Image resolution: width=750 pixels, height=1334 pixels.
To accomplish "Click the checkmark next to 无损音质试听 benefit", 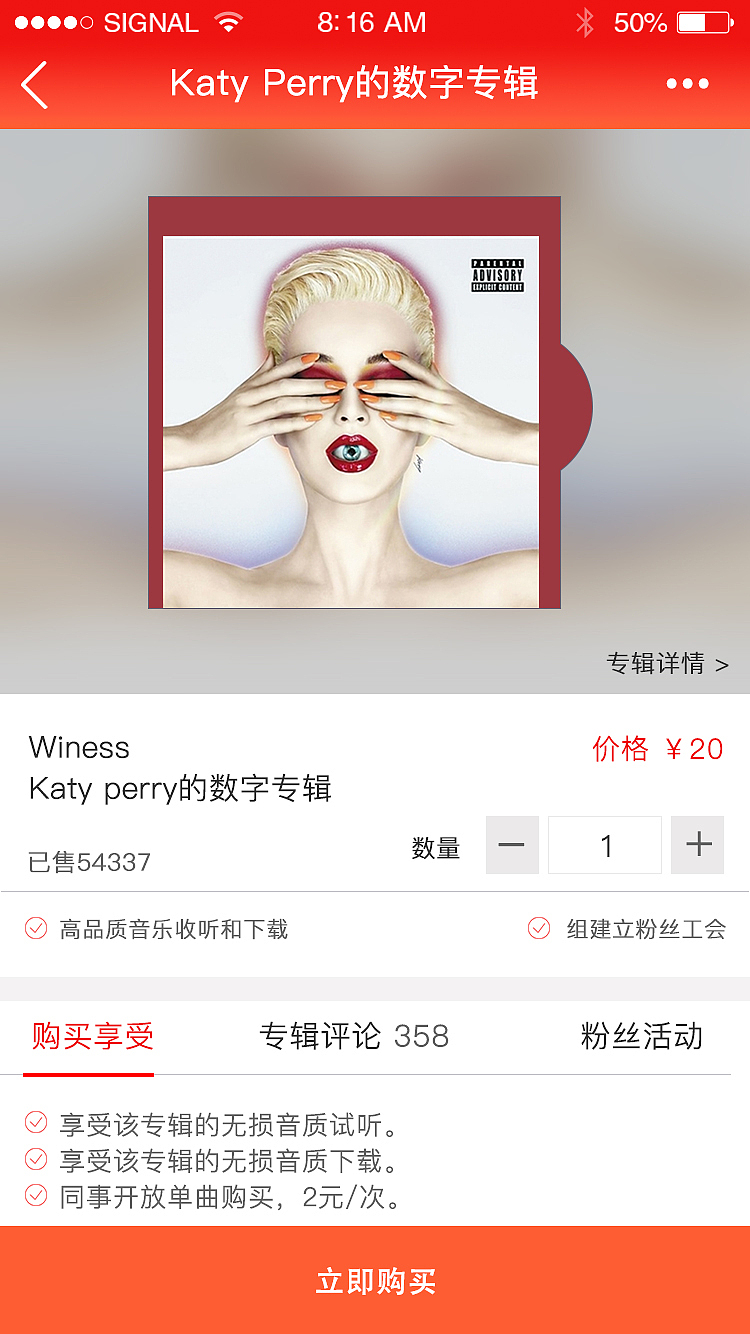I will pyautogui.click(x=35, y=1123).
